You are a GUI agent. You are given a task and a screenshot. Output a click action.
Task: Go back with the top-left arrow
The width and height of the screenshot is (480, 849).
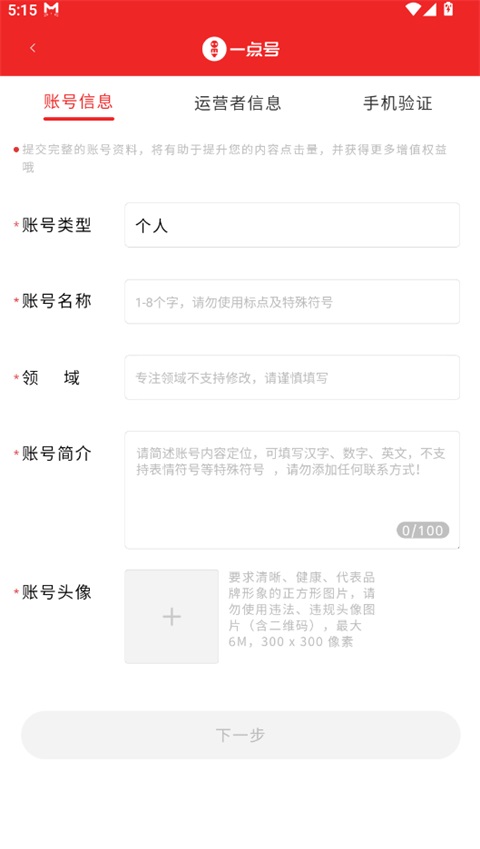click(x=32, y=48)
